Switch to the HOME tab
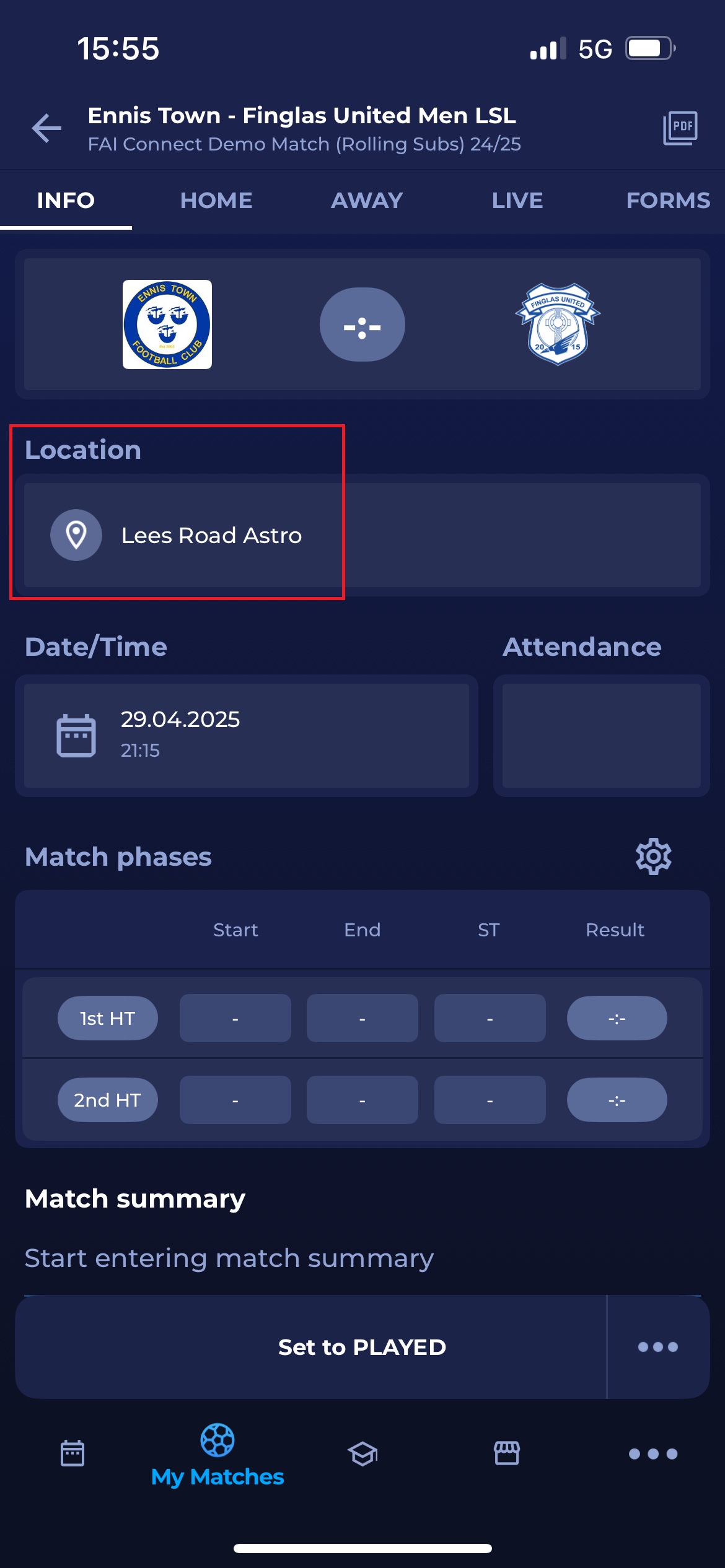This screenshot has width=725, height=1568. tap(216, 201)
